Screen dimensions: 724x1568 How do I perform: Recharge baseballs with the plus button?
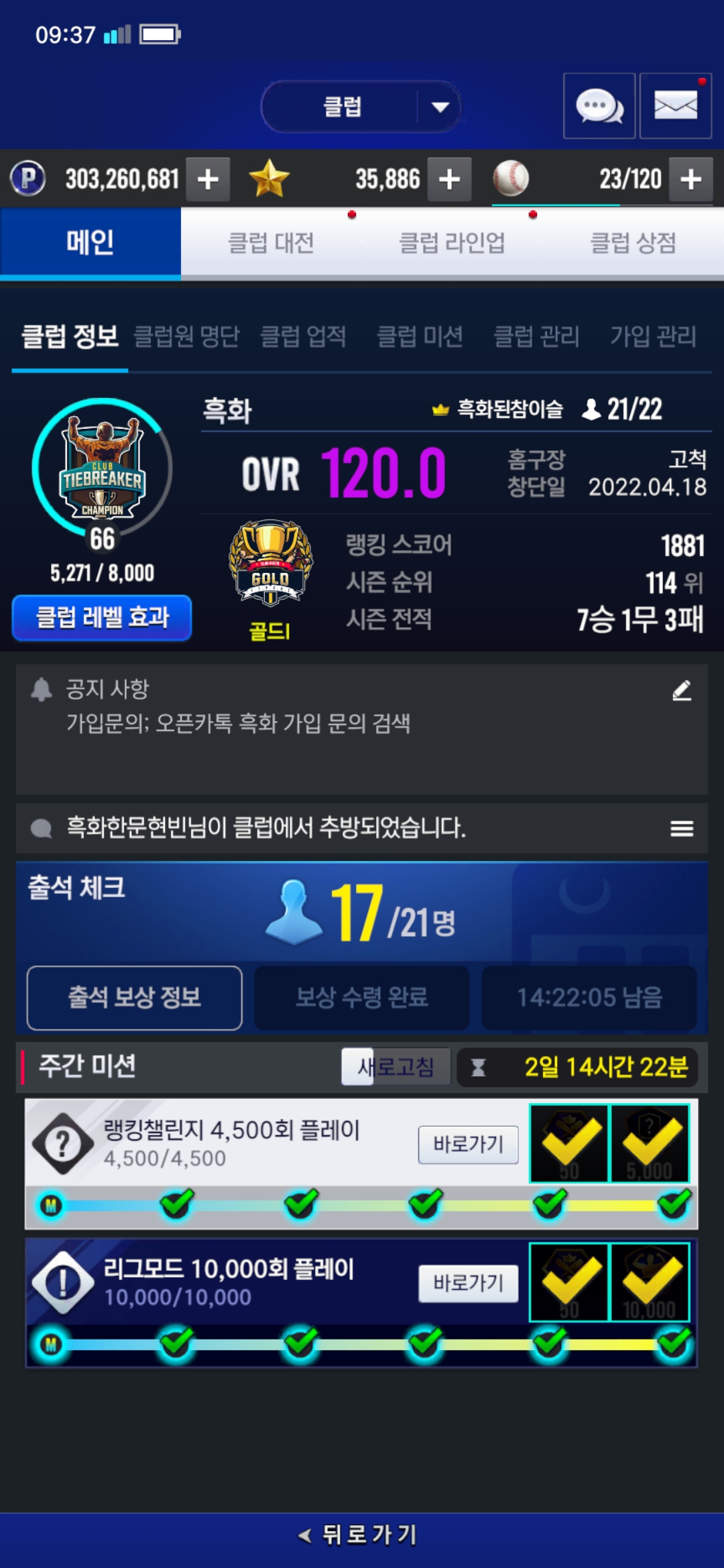(690, 180)
